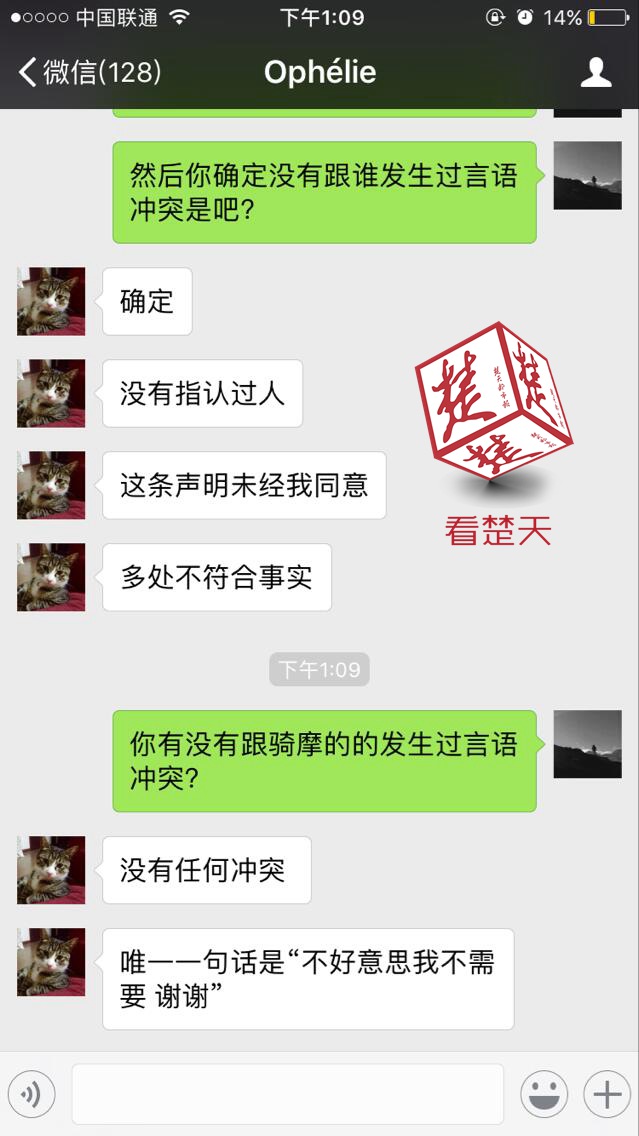This screenshot has height=1136, width=639.
Task: Tap own avatar beside 你有没有跟骑摩的的 message
Action: [x=587, y=744]
